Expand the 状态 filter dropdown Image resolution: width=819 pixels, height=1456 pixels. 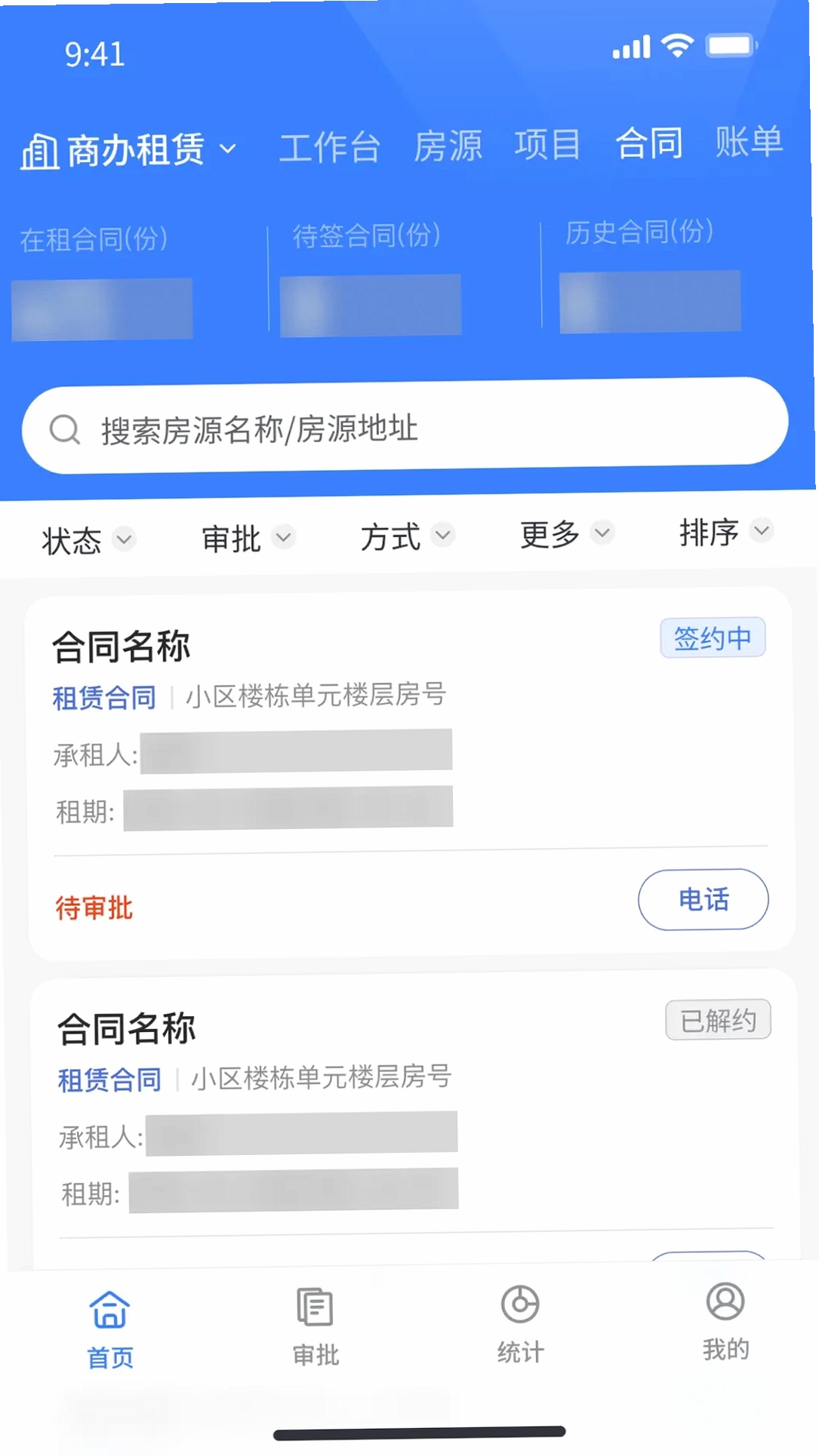pos(88,540)
